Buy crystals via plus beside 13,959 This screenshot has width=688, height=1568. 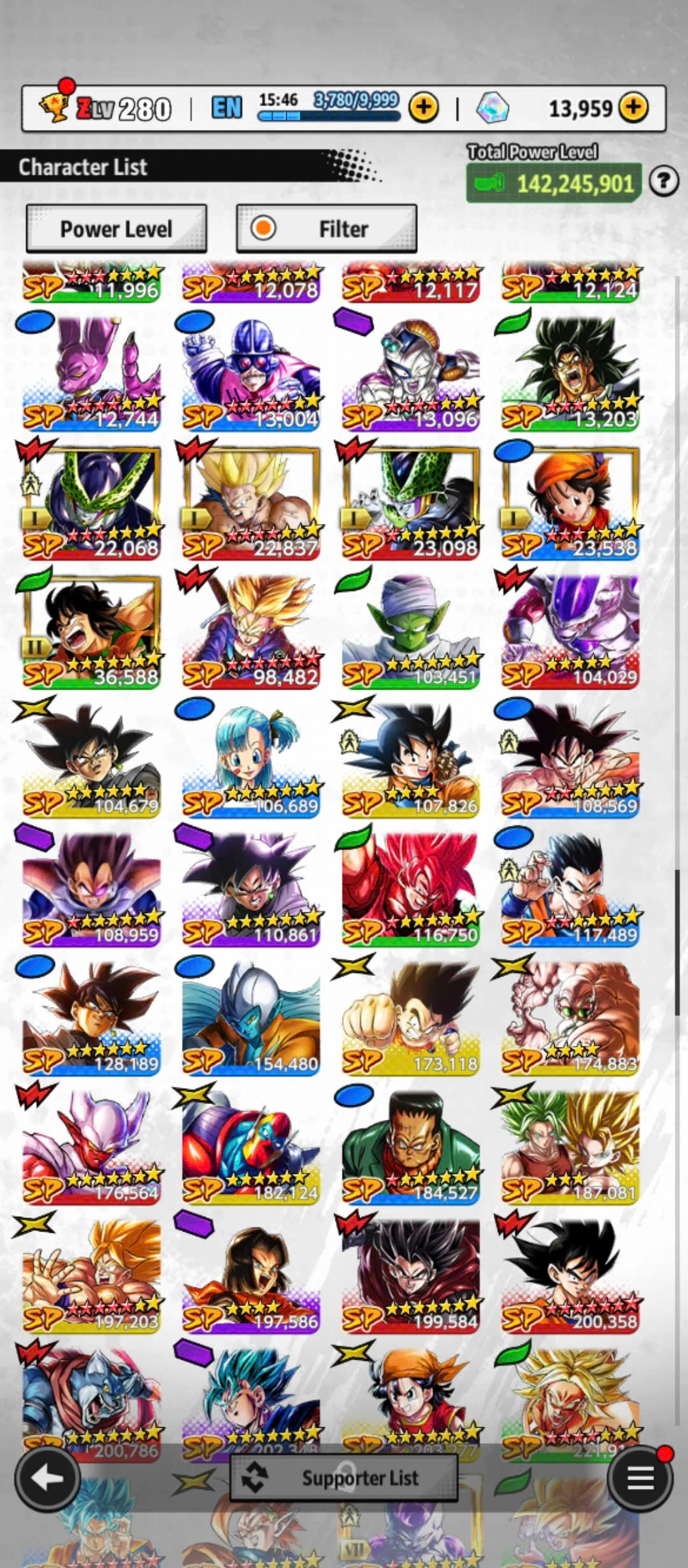pyautogui.click(x=633, y=108)
